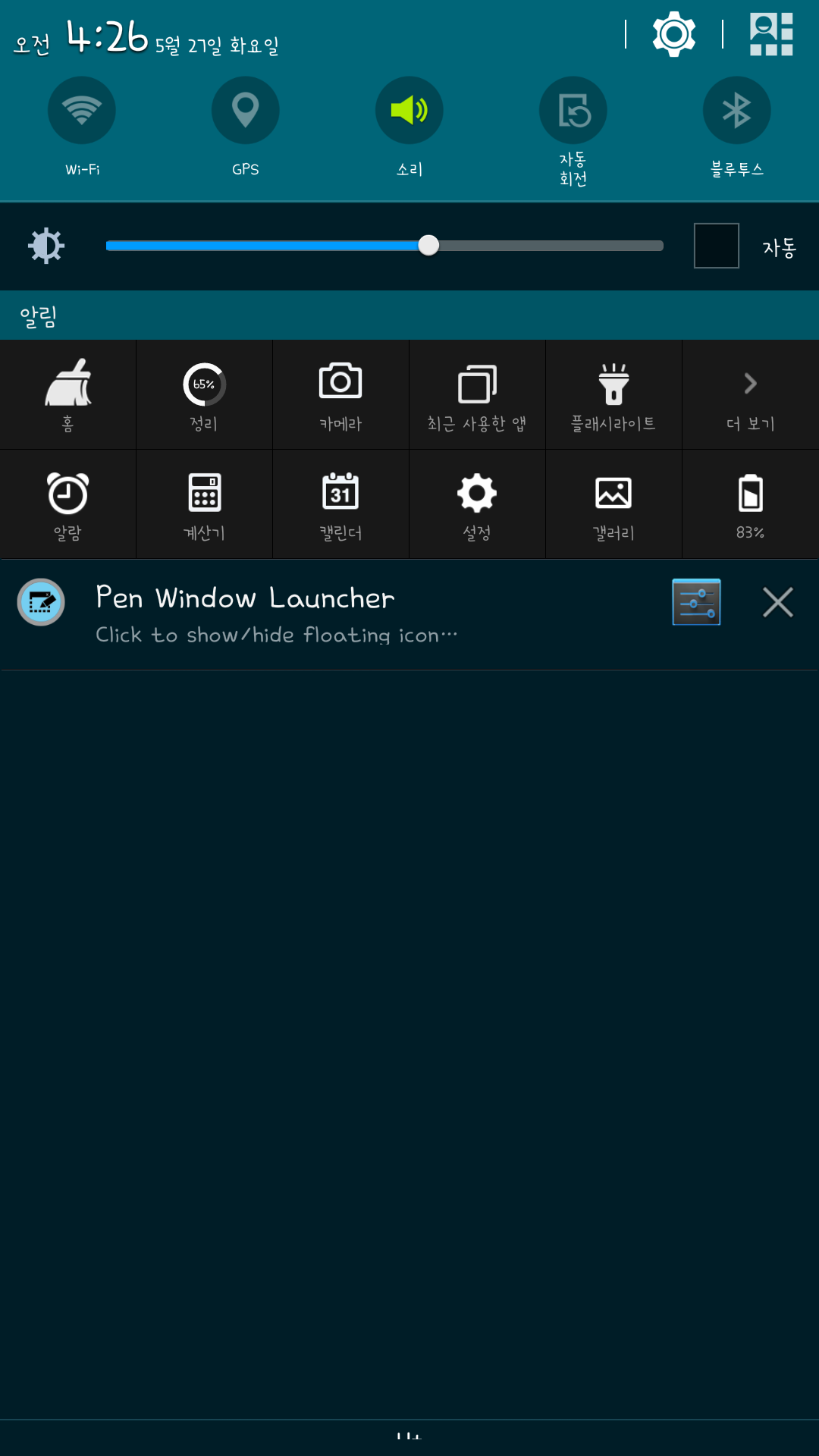Launch the 카메라 camera shortcut
The image size is (819, 1456).
[x=340, y=394]
